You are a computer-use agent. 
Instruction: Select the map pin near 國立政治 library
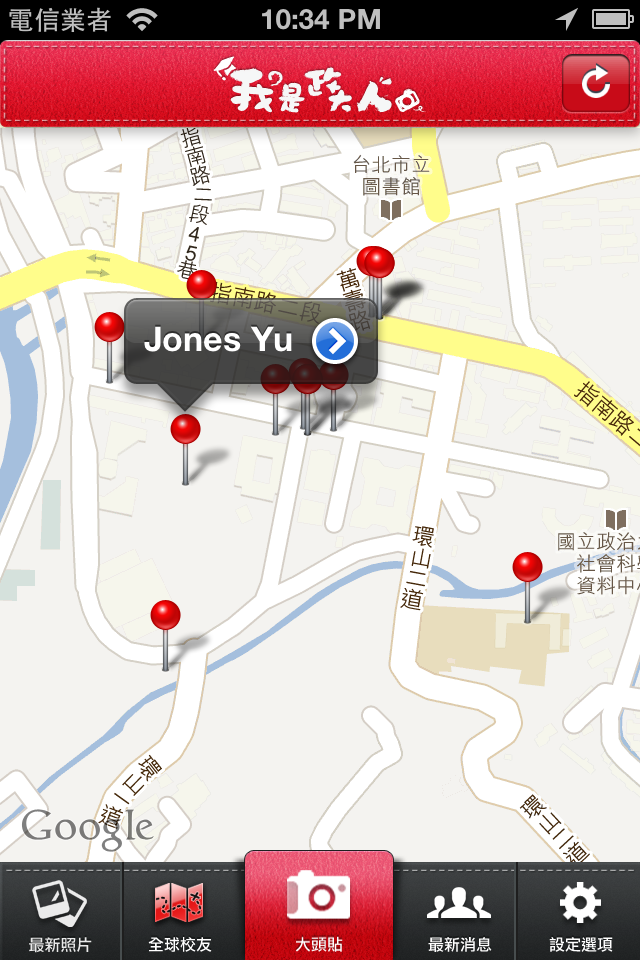[x=527, y=569]
